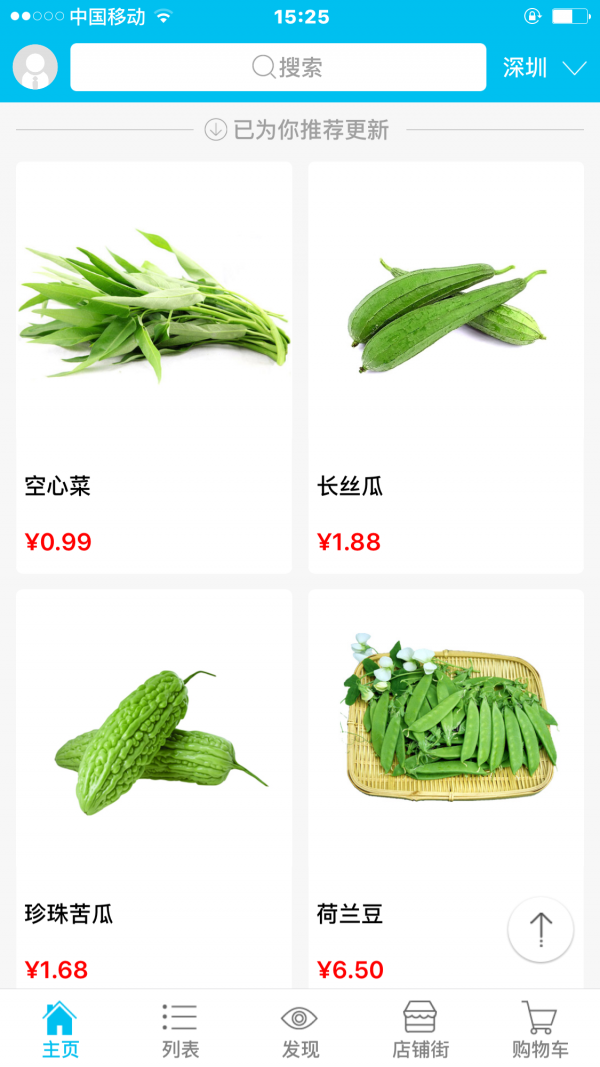Open the 店铺街 tab
This screenshot has height=1067, width=600.
[420, 1029]
